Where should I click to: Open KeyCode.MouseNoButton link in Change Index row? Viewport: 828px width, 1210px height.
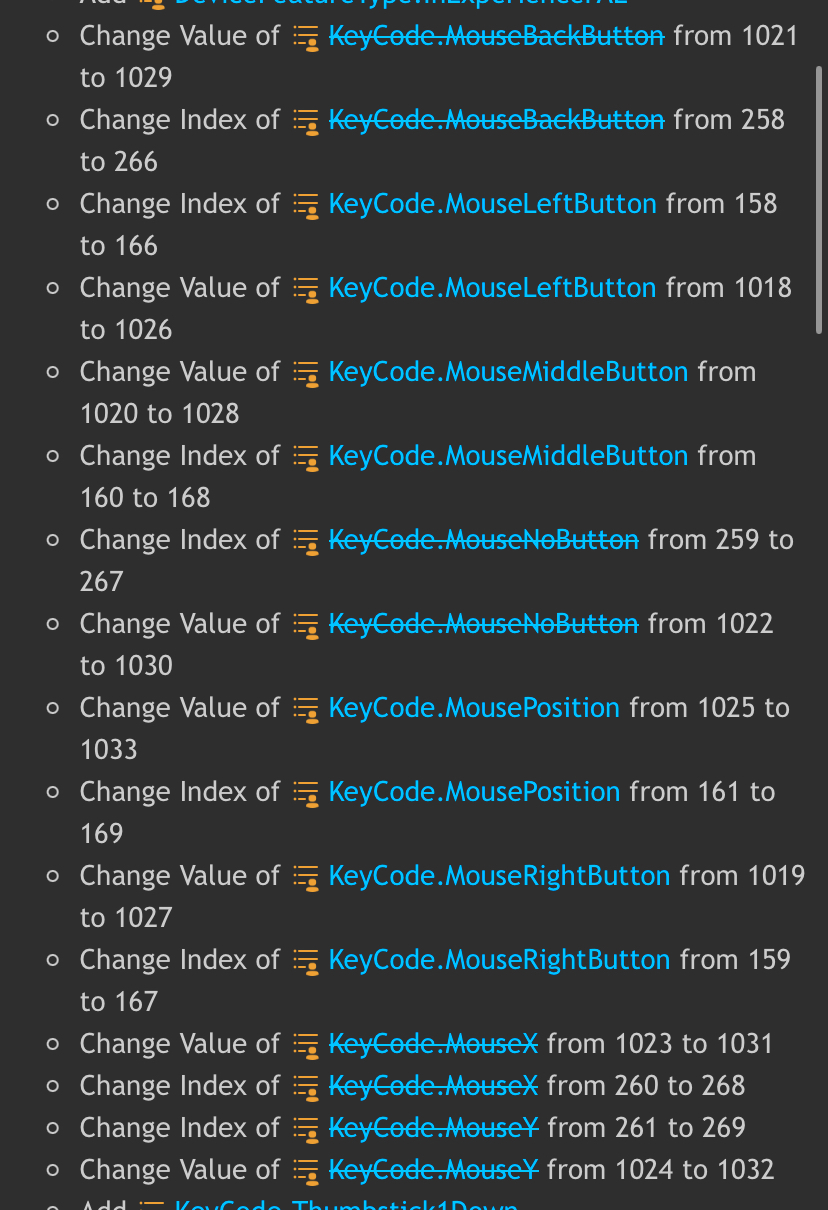(x=483, y=541)
